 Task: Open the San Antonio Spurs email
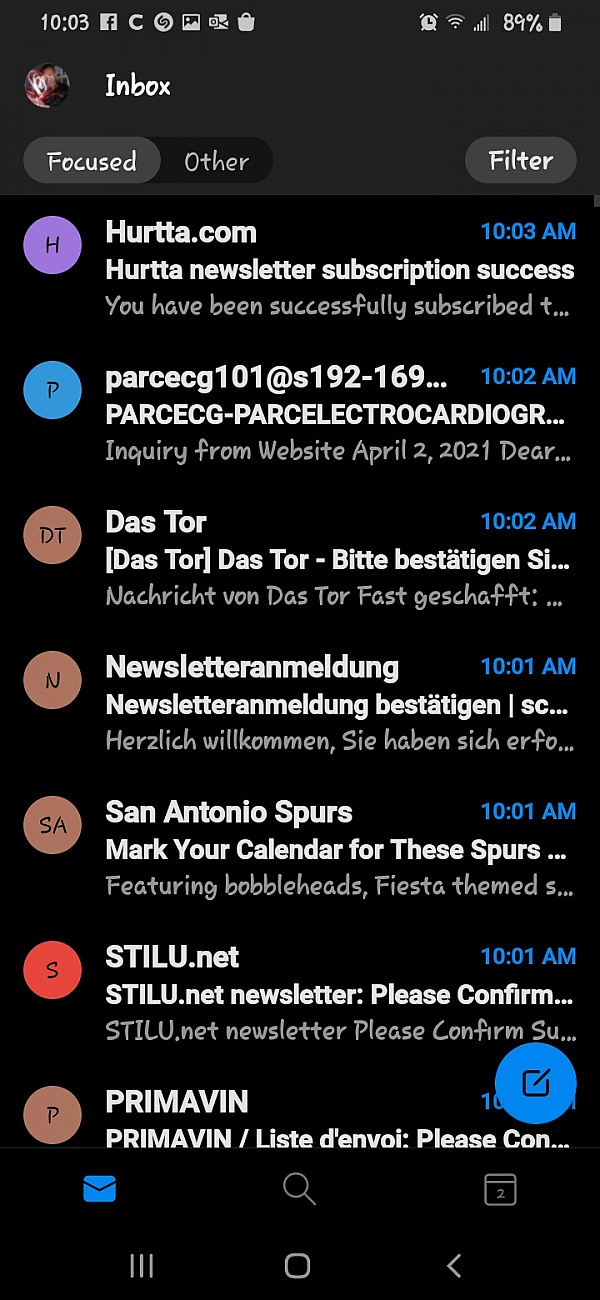[339, 848]
